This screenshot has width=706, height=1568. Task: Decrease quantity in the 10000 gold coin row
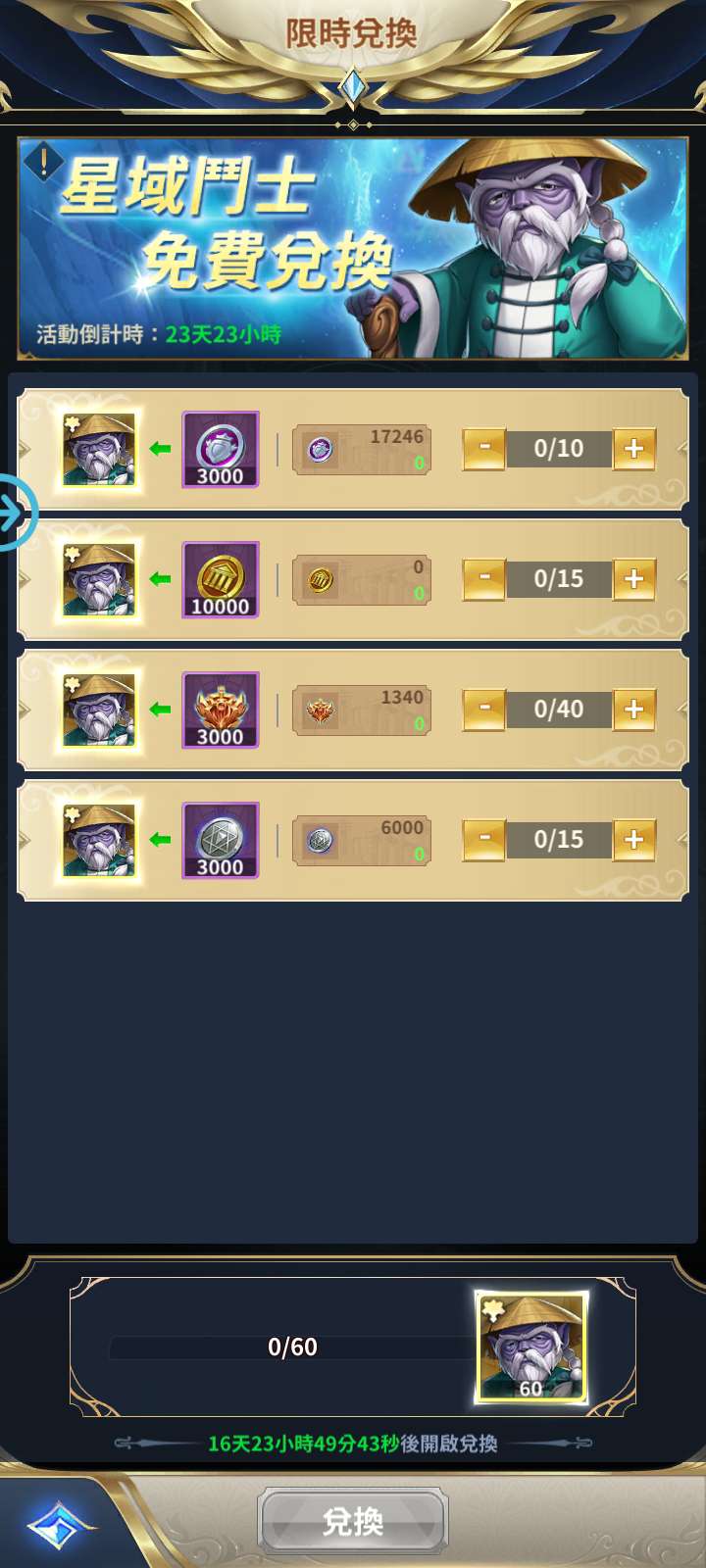(x=483, y=579)
